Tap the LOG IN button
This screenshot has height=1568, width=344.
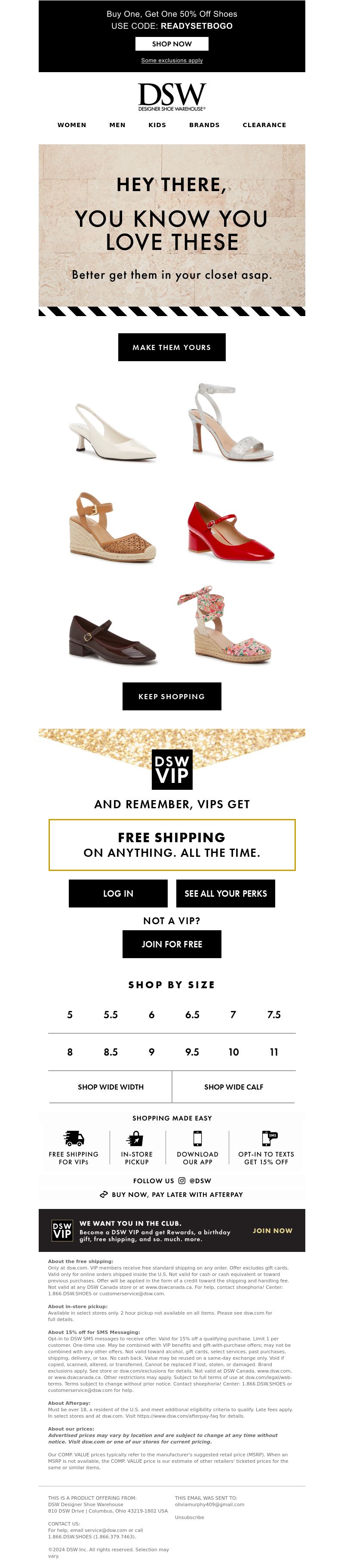tap(118, 893)
